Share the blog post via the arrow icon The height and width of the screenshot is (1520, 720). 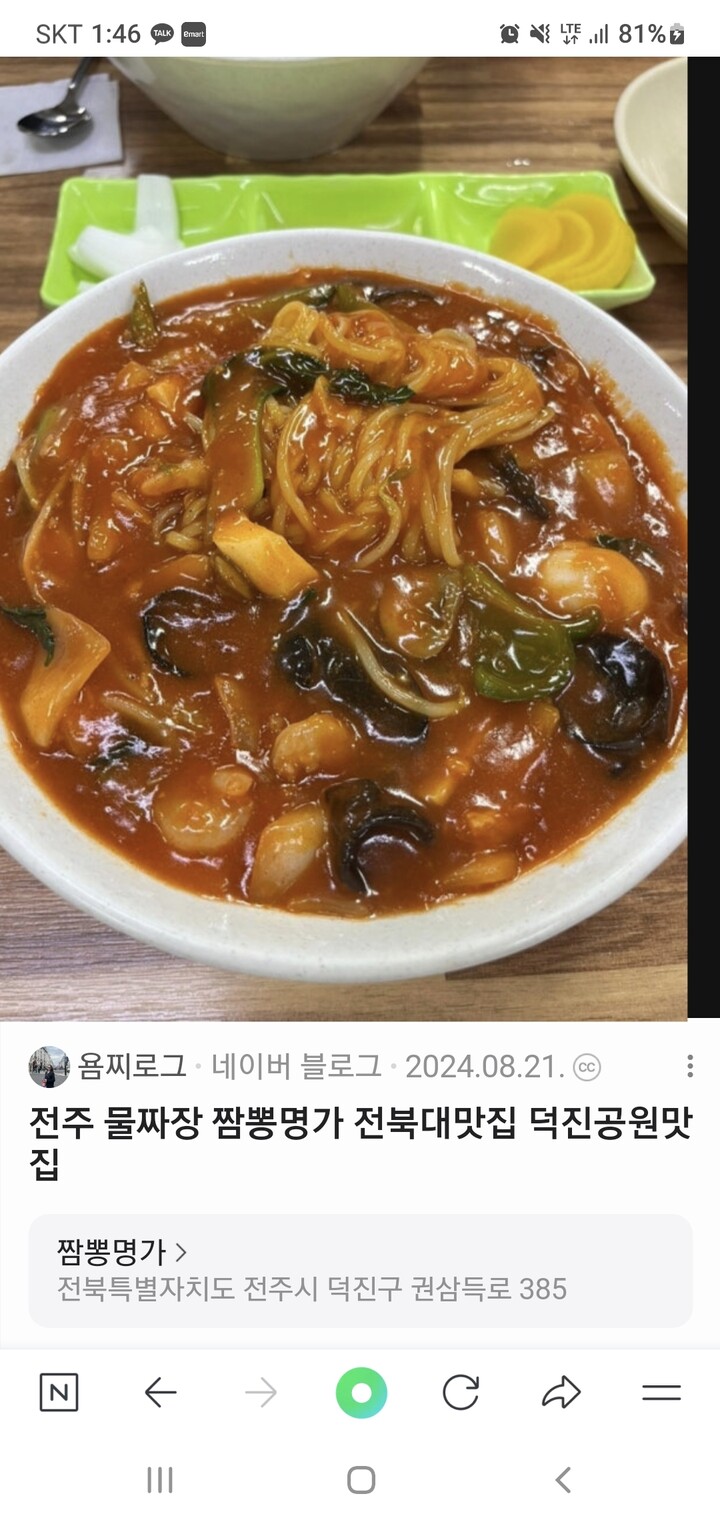560,1391
